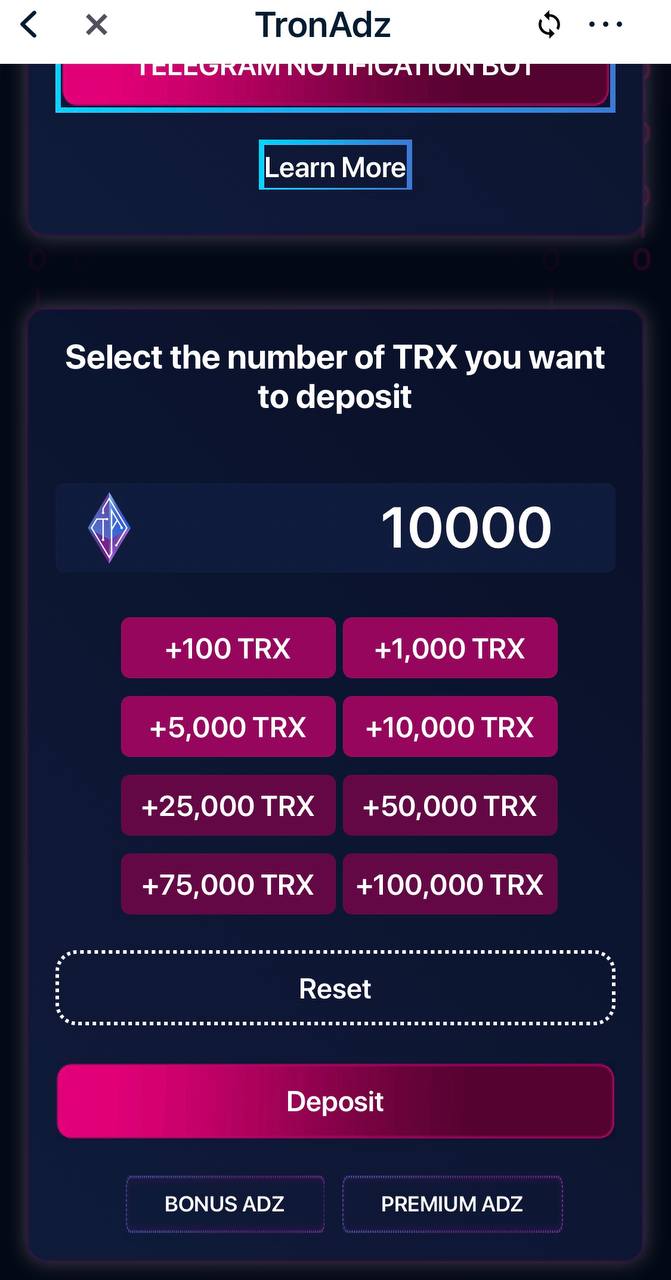Confirm with the Deposit button
Screen dimensions: 671x1280
coord(335,1101)
